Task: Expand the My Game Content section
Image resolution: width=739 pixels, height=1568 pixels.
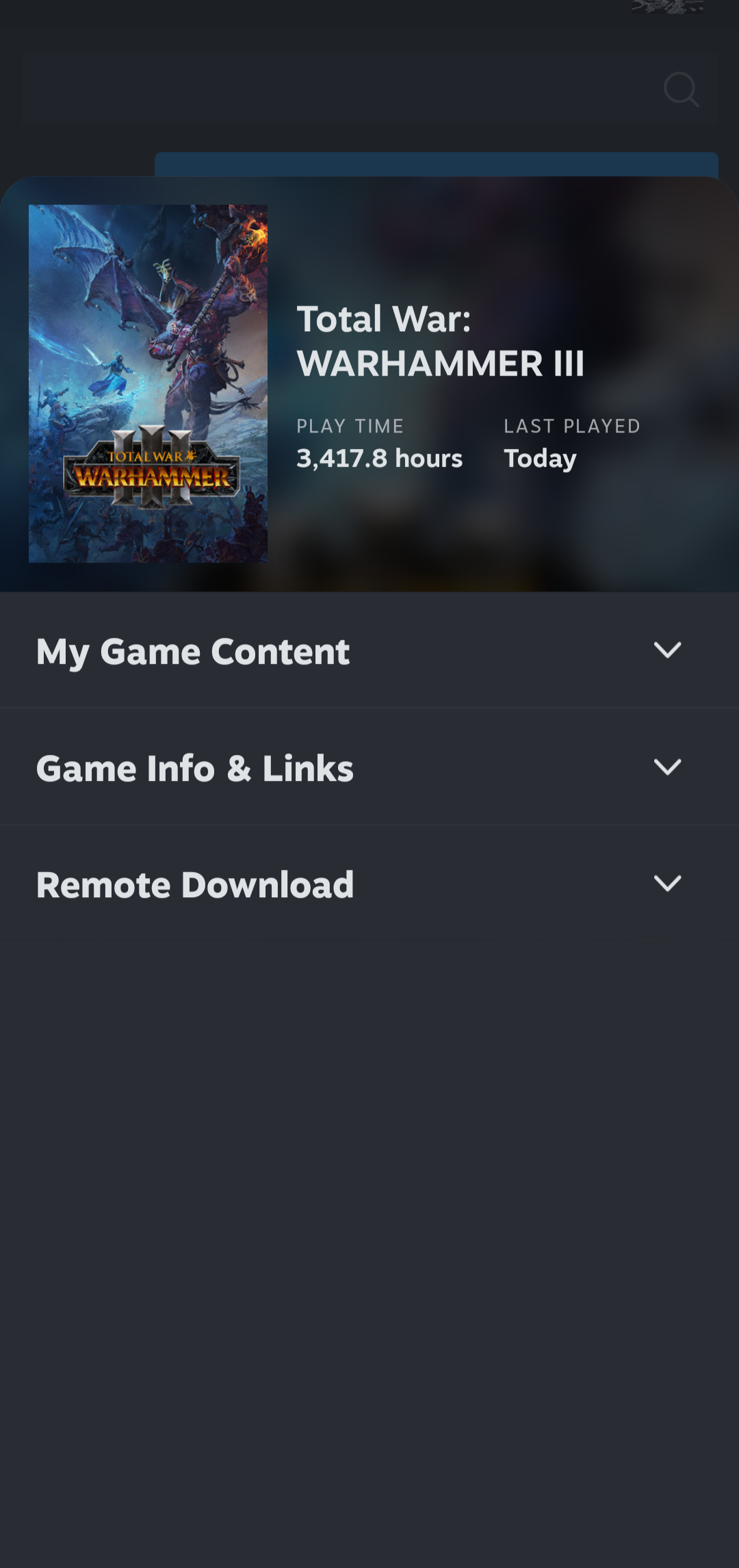Action: [666, 650]
